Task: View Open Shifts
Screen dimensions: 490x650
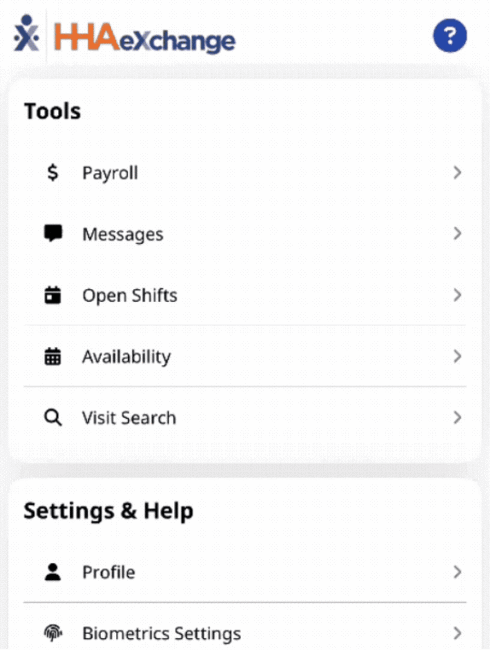Action: 245,295
